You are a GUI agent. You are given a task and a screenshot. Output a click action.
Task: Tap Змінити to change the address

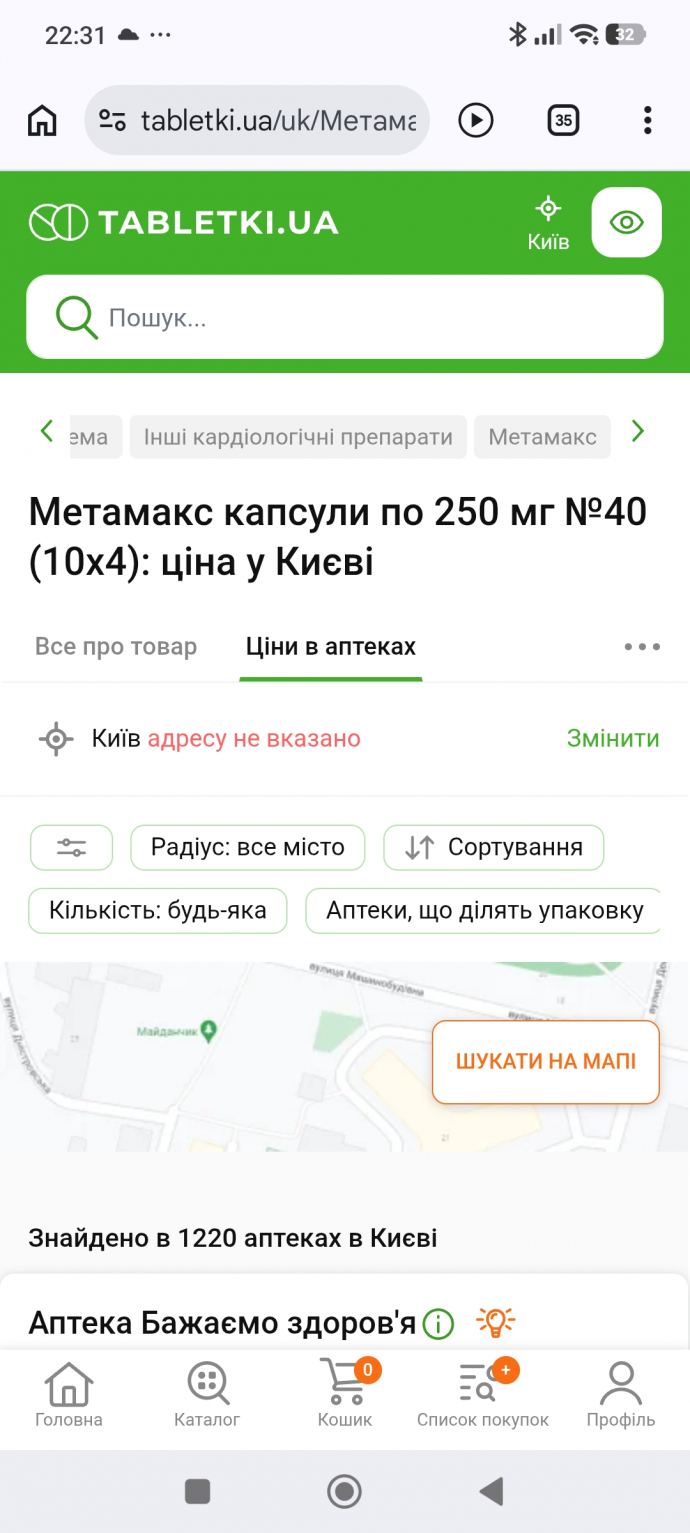coord(613,739)
